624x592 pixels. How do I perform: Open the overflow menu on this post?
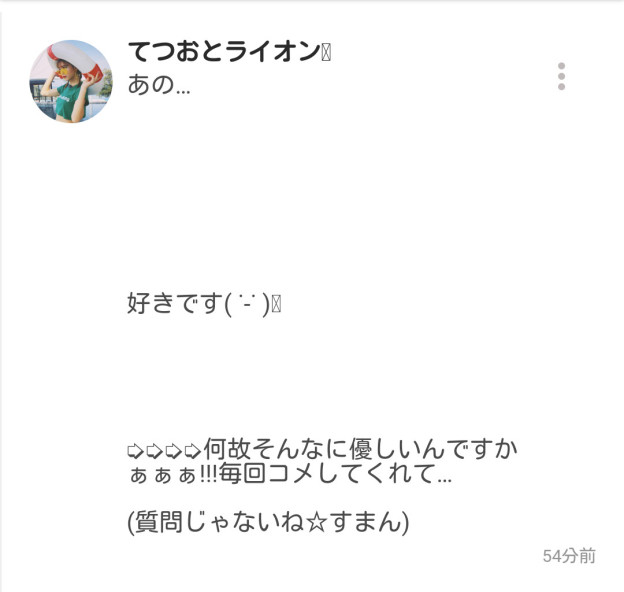[x=562, y=77]
